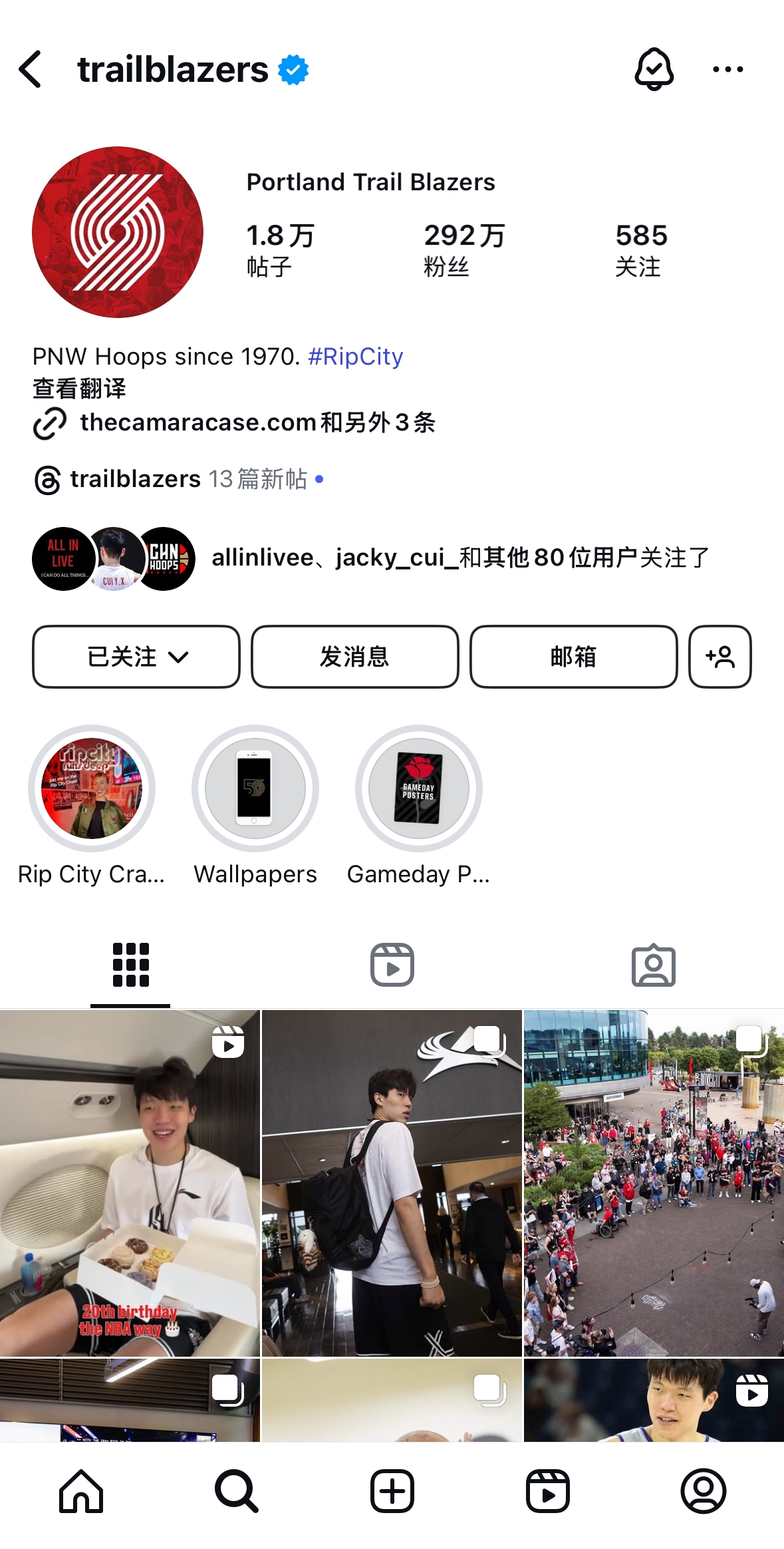
Task: Open the trailblazers Threads profile link
Action: pos(135,479)
